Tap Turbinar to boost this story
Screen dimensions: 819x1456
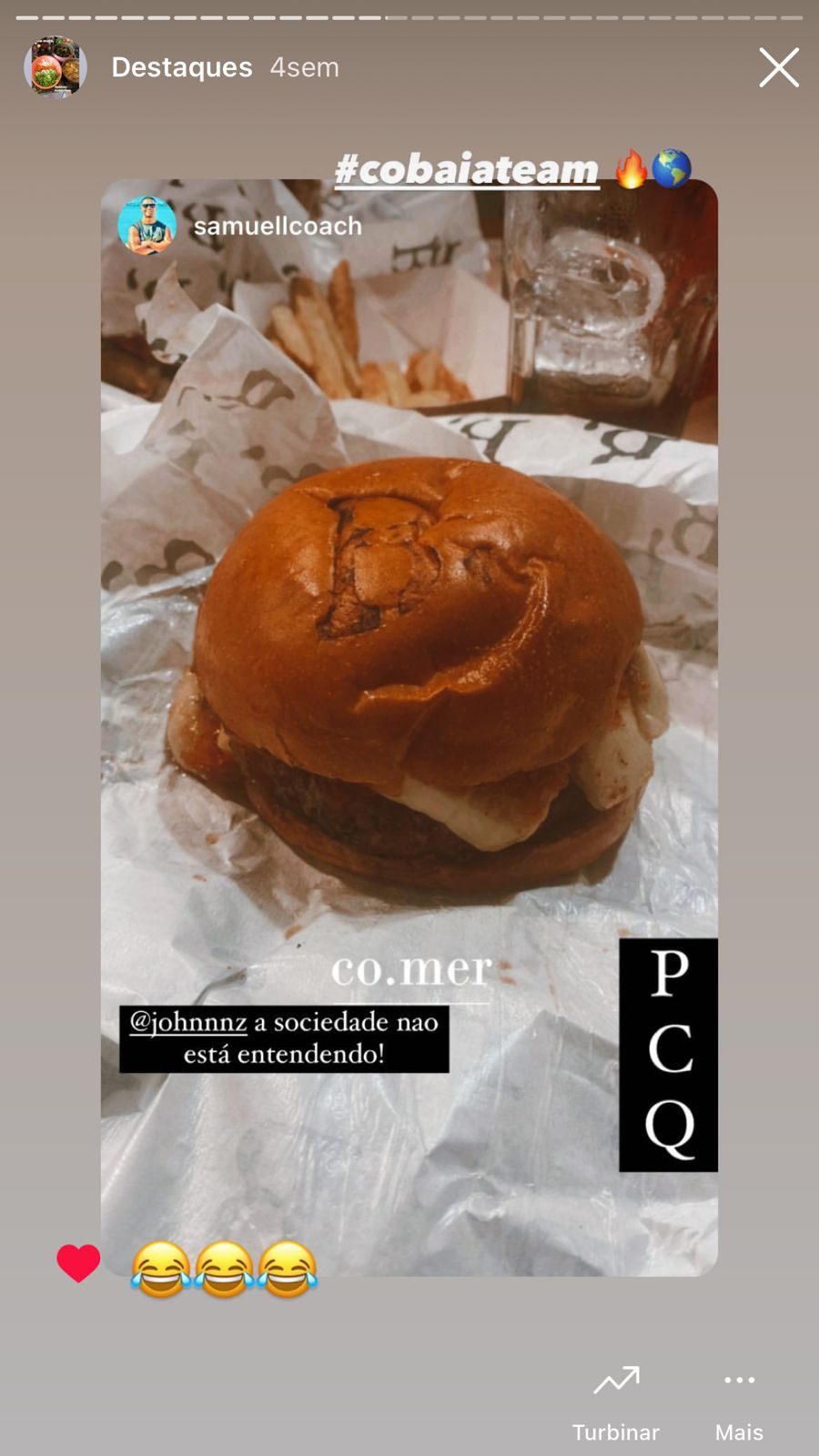(x=616, y=1402)
